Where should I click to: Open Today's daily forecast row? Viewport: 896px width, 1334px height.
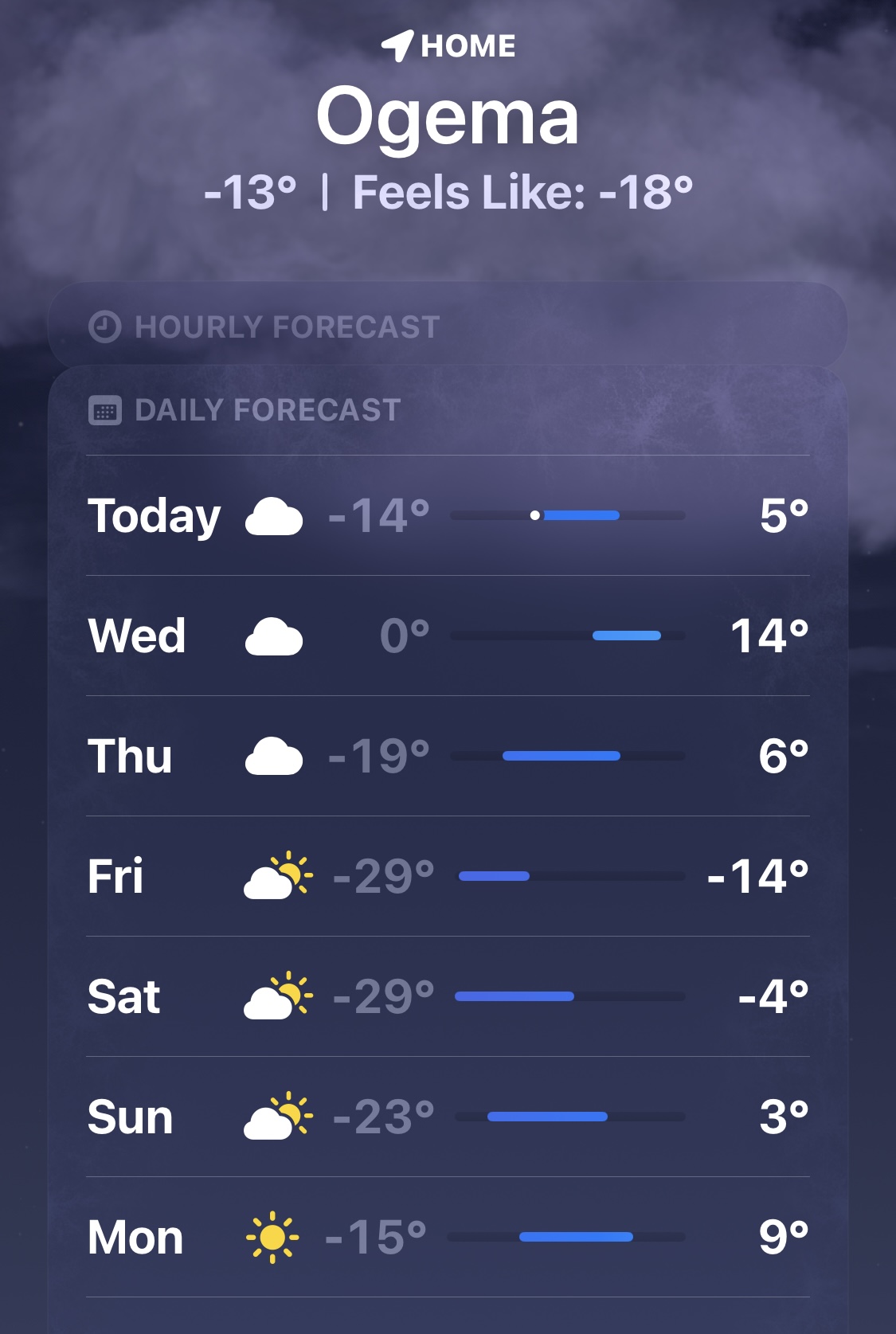(448, 515)
